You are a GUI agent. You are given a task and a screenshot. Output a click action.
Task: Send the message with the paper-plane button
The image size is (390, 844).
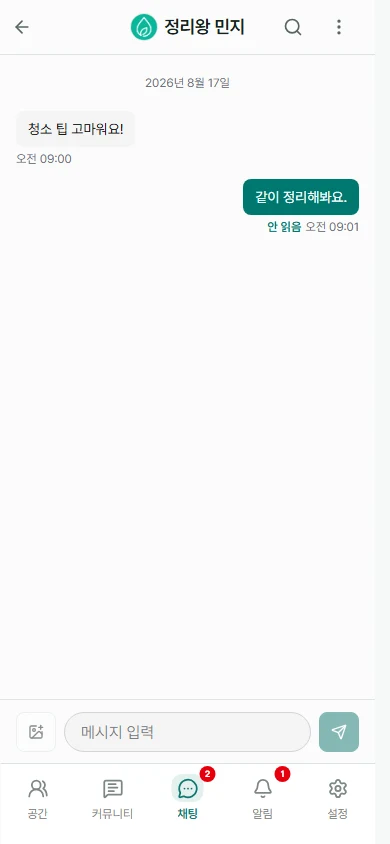(339, 732)
